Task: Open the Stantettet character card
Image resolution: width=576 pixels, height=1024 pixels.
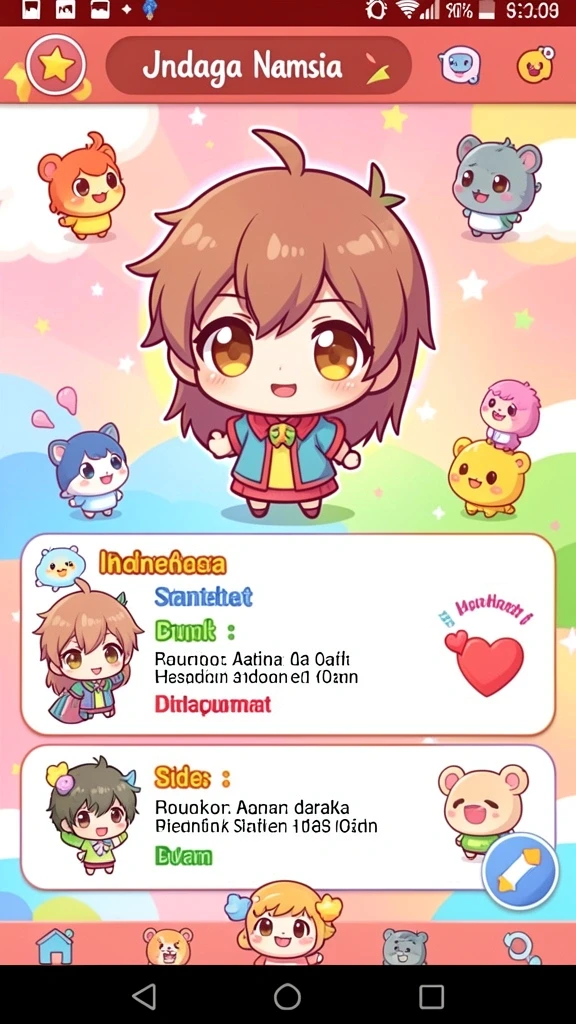Action: pos(288,635)
